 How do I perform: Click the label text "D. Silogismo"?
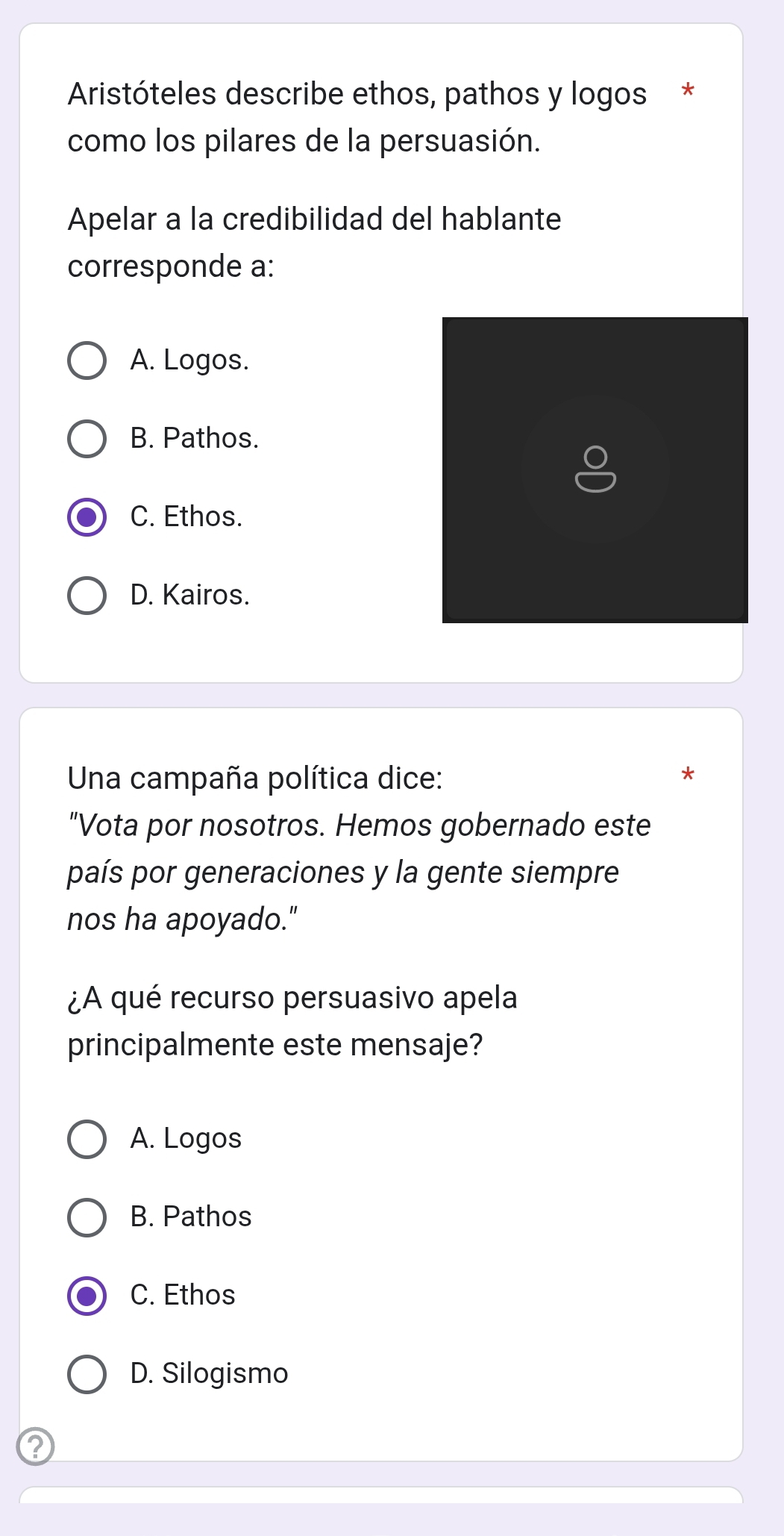pyautogui.click(x=209, y=1373)
